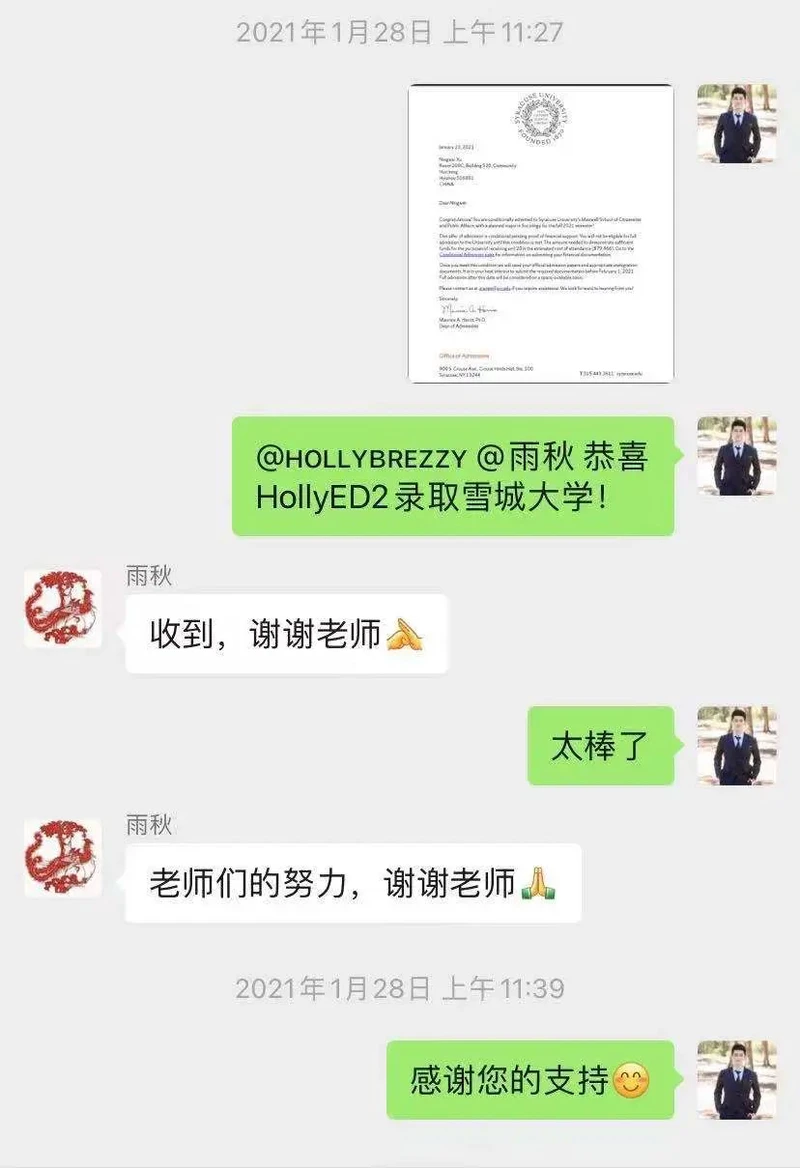This screenshot has width=800, height=1168.
Task: Open the admission letter image message
Action: click(x=540, y=233)
